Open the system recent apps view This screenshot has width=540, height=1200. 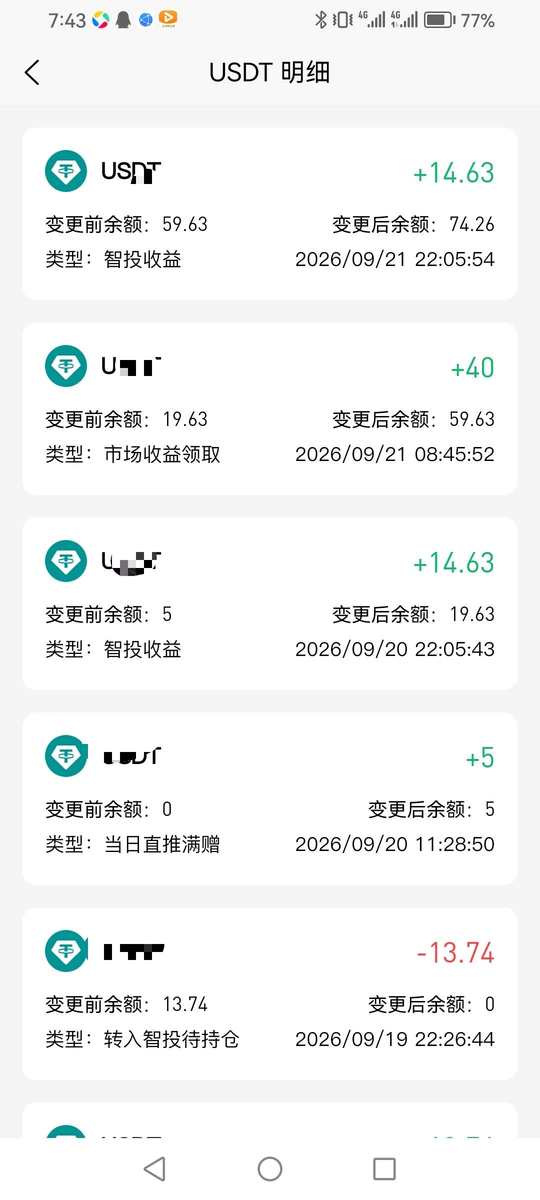pos(384,1168)
